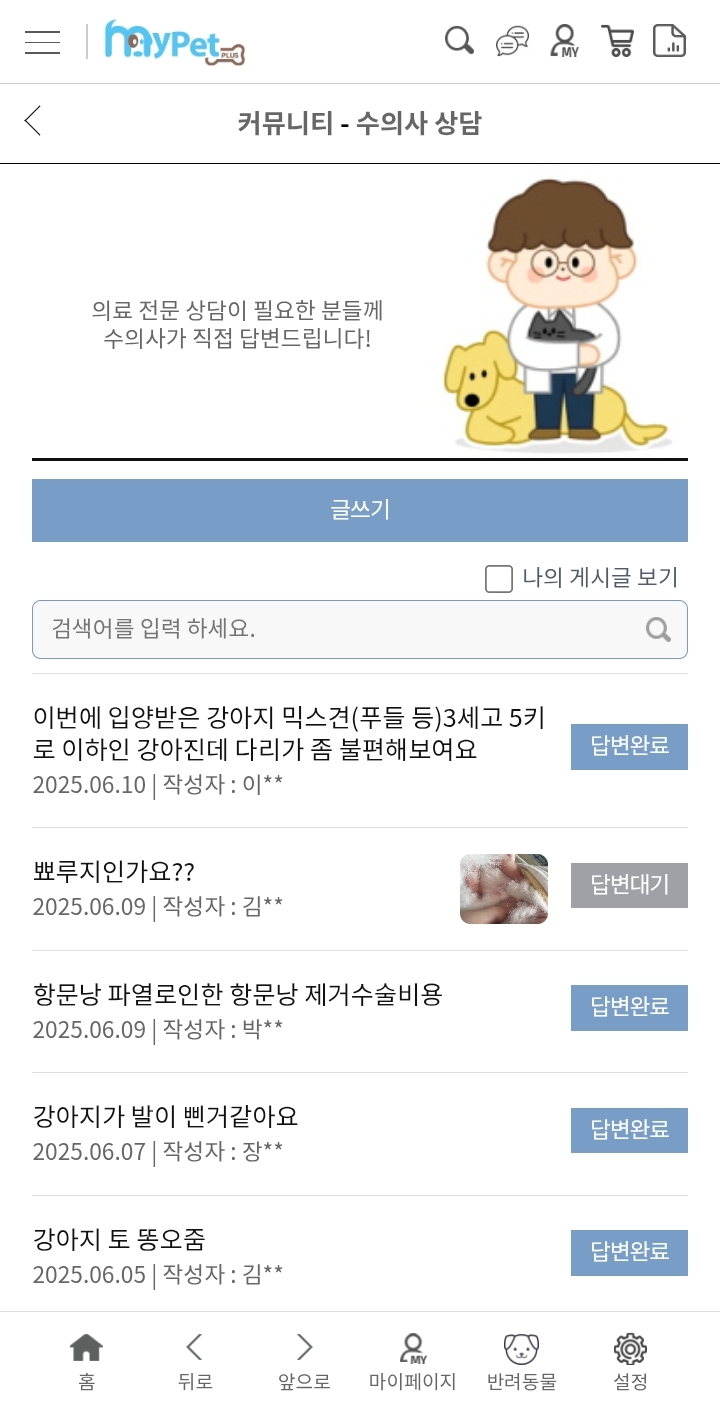Check the 나의 게시글 보기 checkbox
The height and width of the screenshot is (1410, 720).
click(x=499, y=578)
